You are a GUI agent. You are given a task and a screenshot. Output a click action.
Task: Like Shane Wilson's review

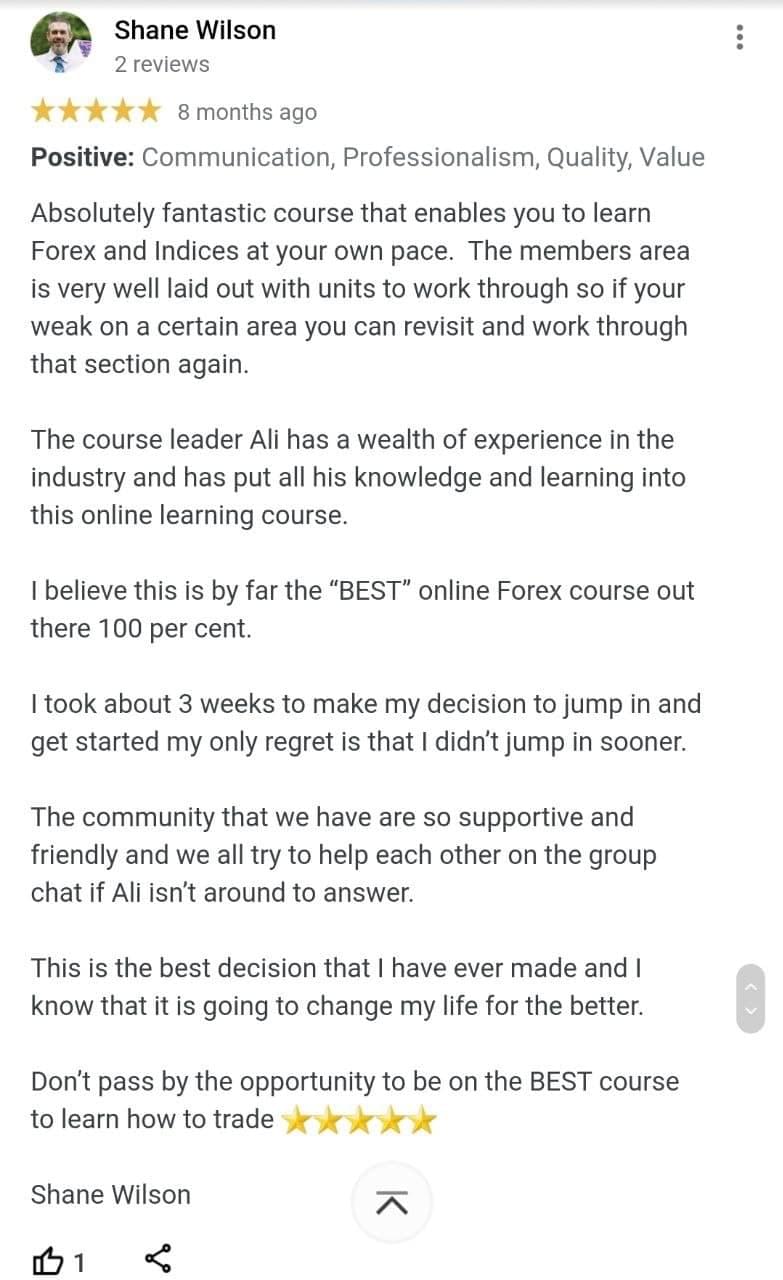click(48, 1261)
